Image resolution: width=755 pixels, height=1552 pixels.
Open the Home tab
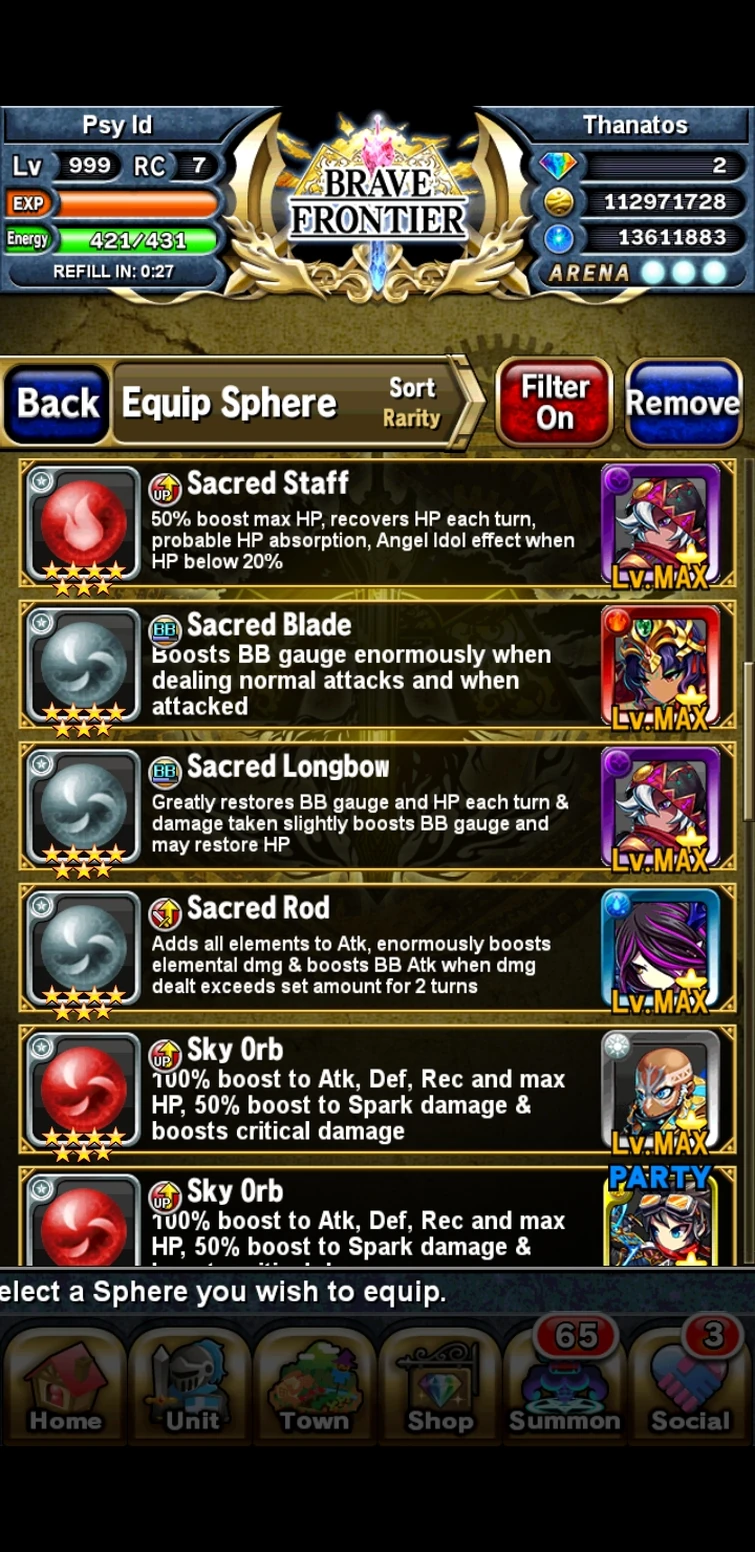pos(65,1386)
